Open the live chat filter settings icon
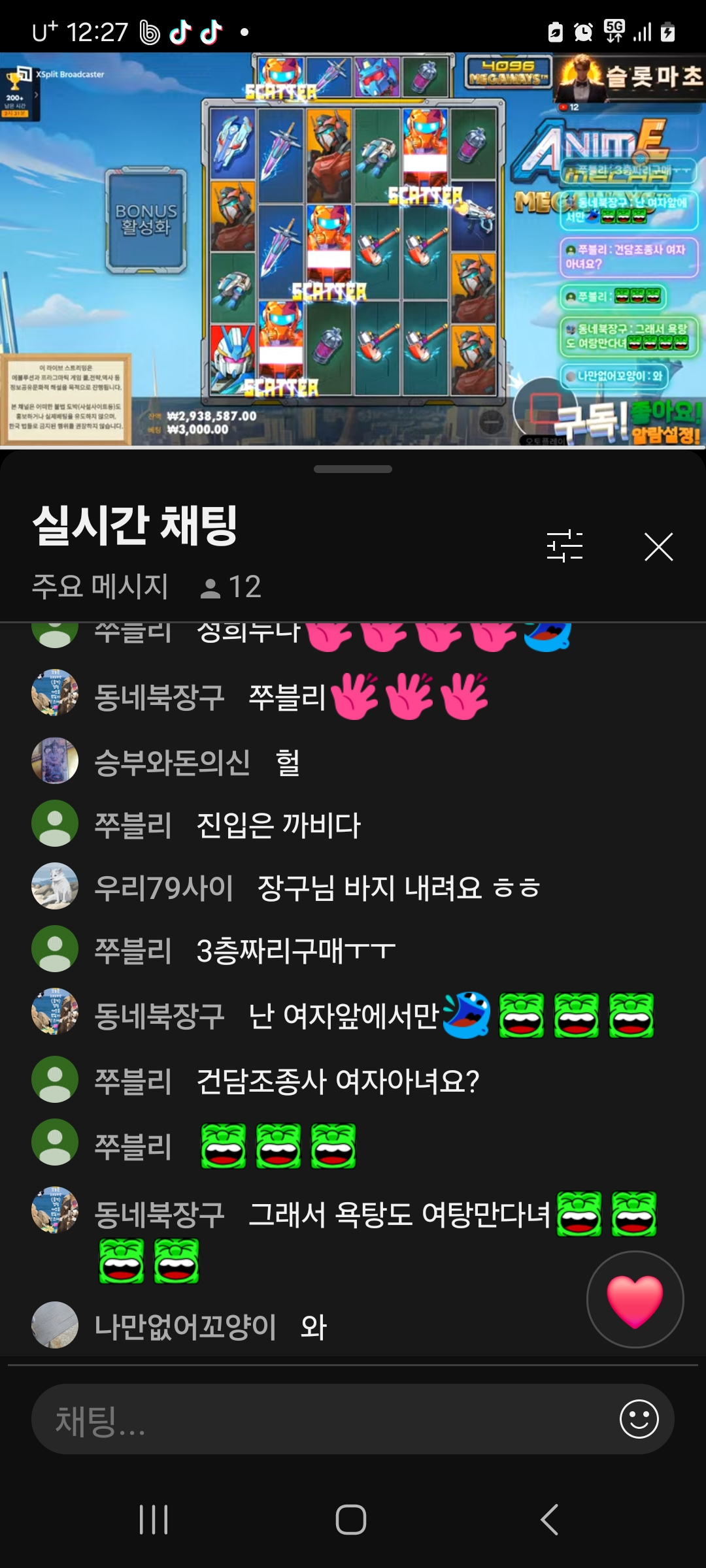The width and height of the screenshot is (706, 1568). (564, 546)
